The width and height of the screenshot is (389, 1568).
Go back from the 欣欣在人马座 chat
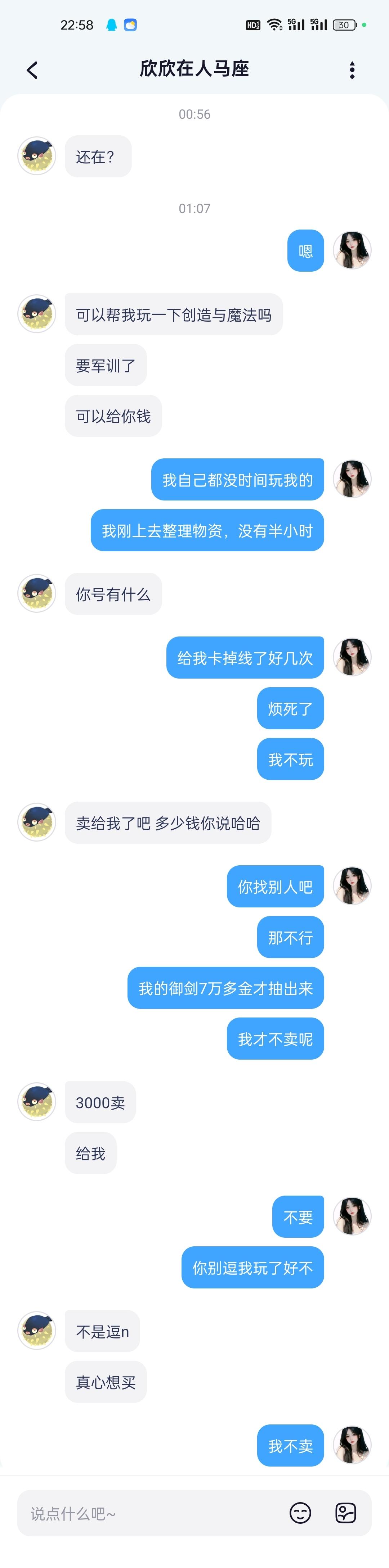pyautogui.click(x=32, y=70)
